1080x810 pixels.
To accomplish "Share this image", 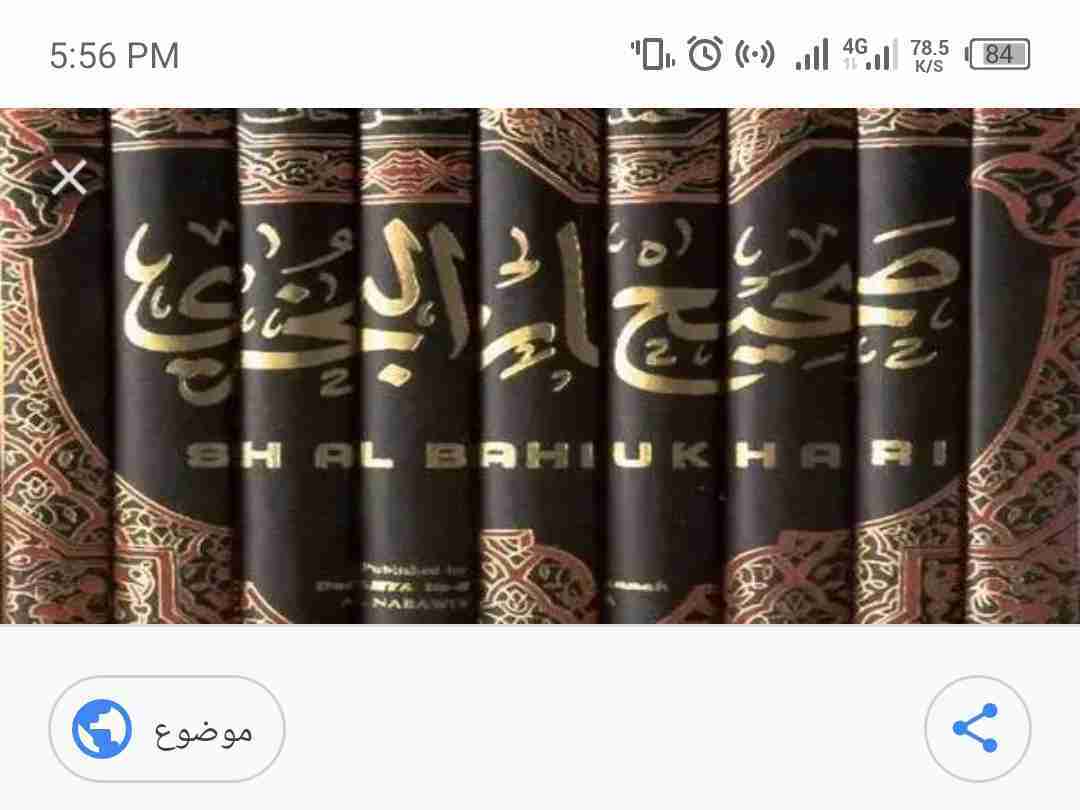I will tap(976, 728).
